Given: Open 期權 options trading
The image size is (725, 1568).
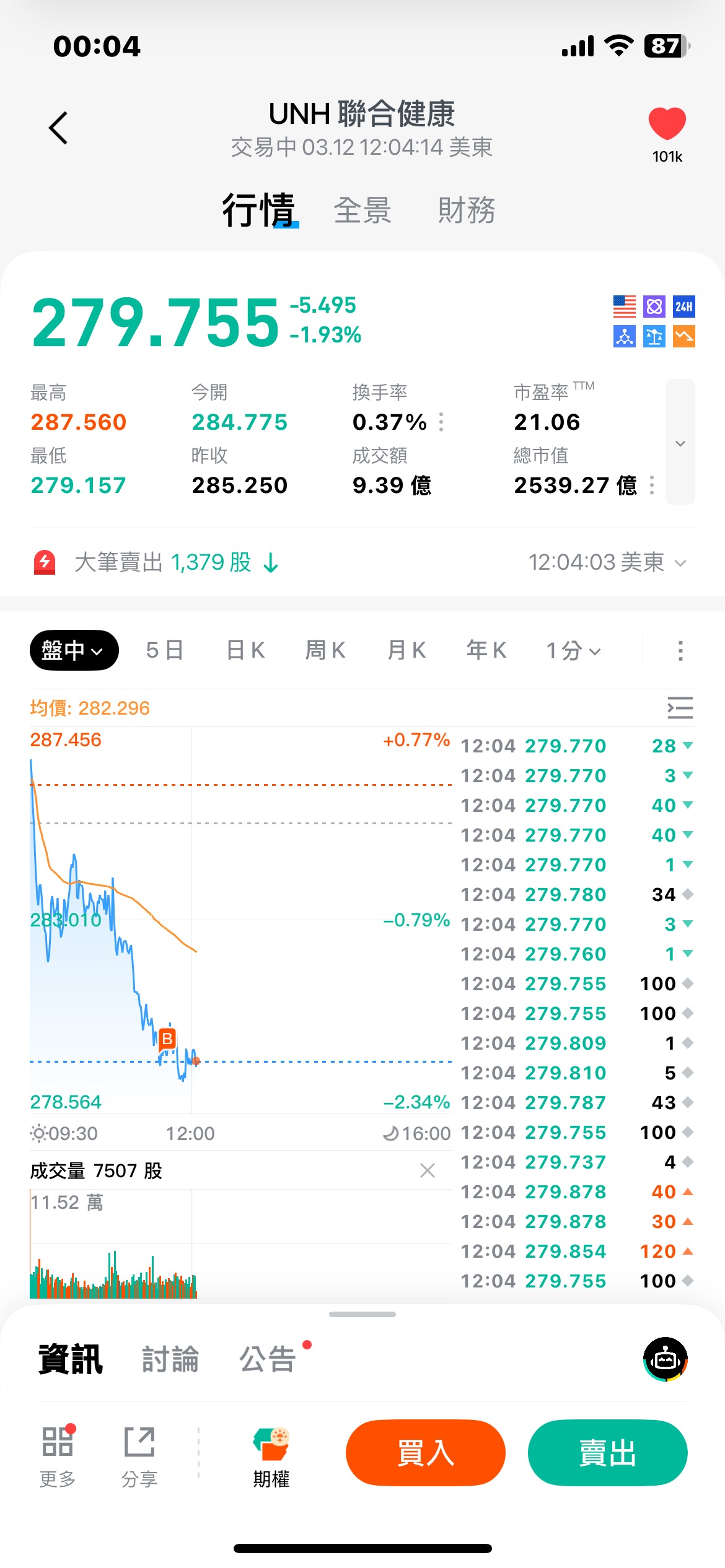Looking at the screenshot, I should click(271, 1458).
